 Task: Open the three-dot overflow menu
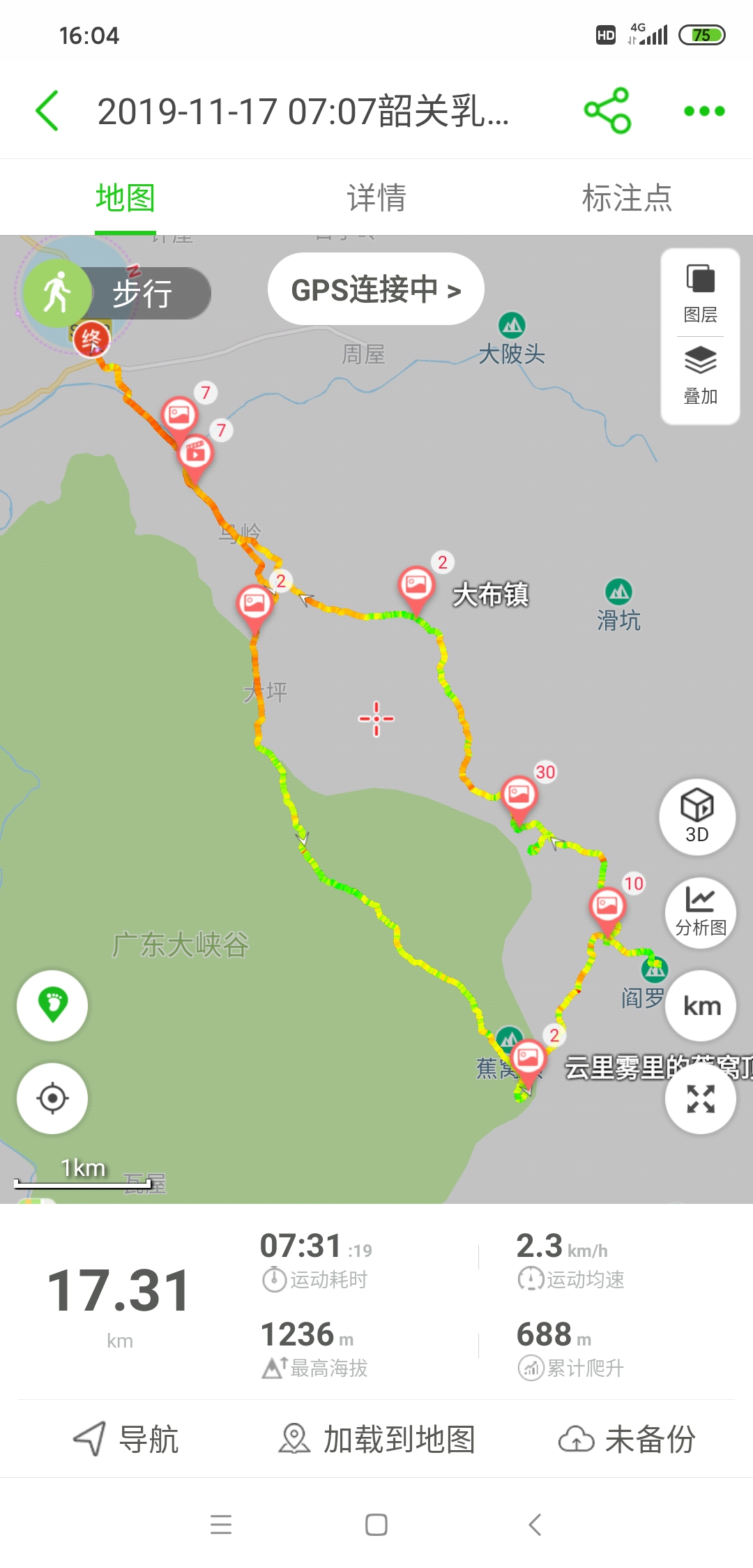[704, 111]
